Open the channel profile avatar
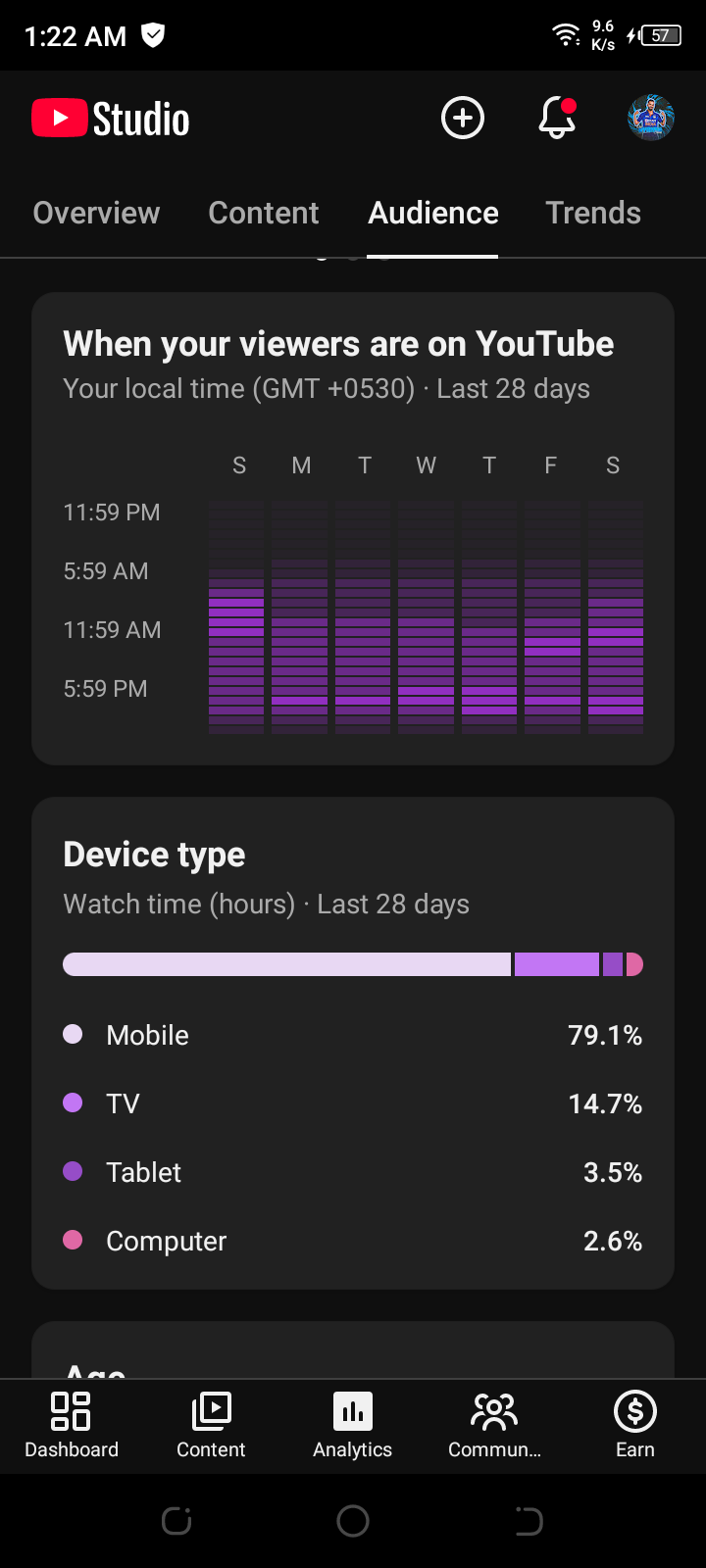 [651, 119]
